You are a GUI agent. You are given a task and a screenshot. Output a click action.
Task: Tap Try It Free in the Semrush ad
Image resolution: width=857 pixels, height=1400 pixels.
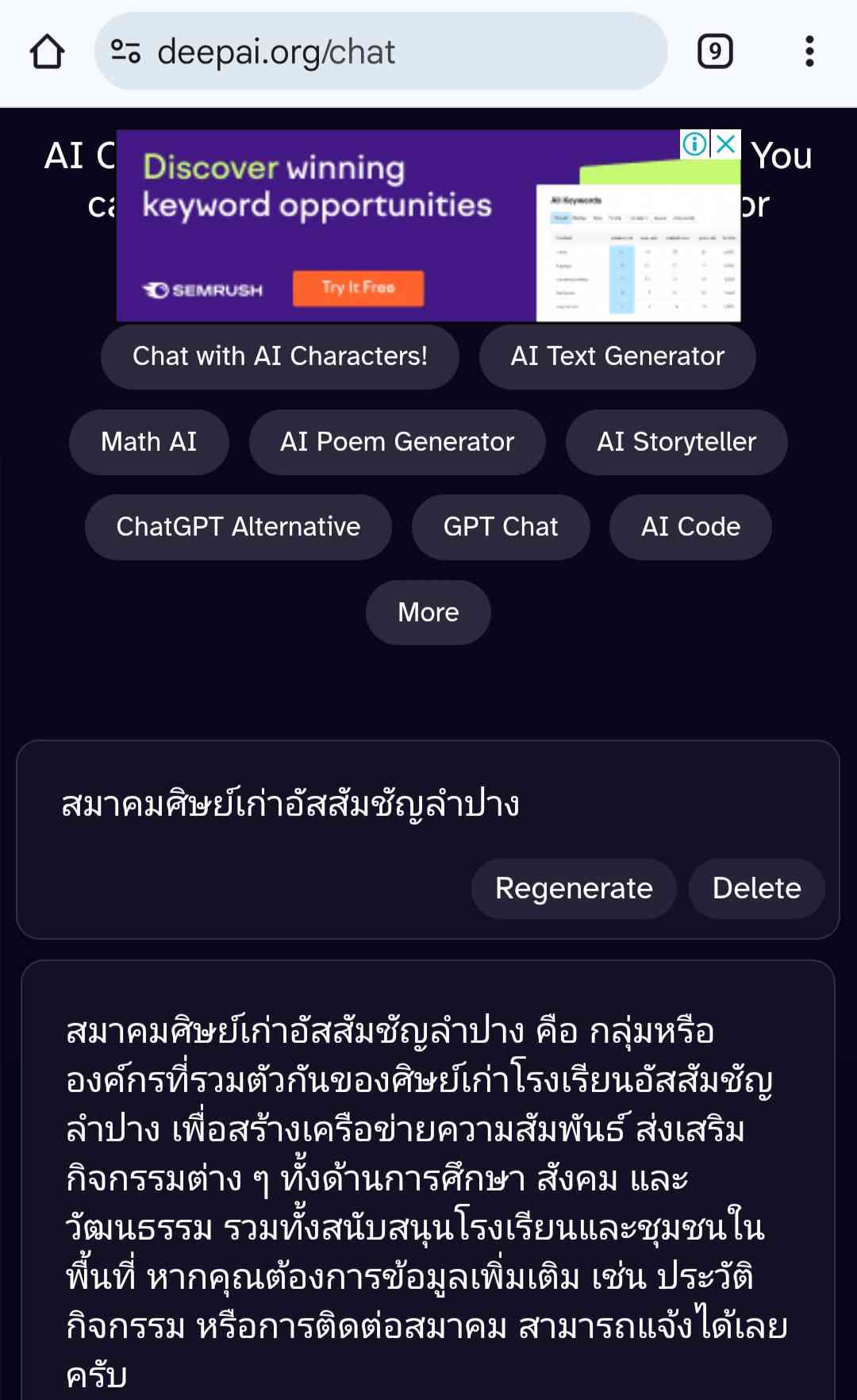358,288
